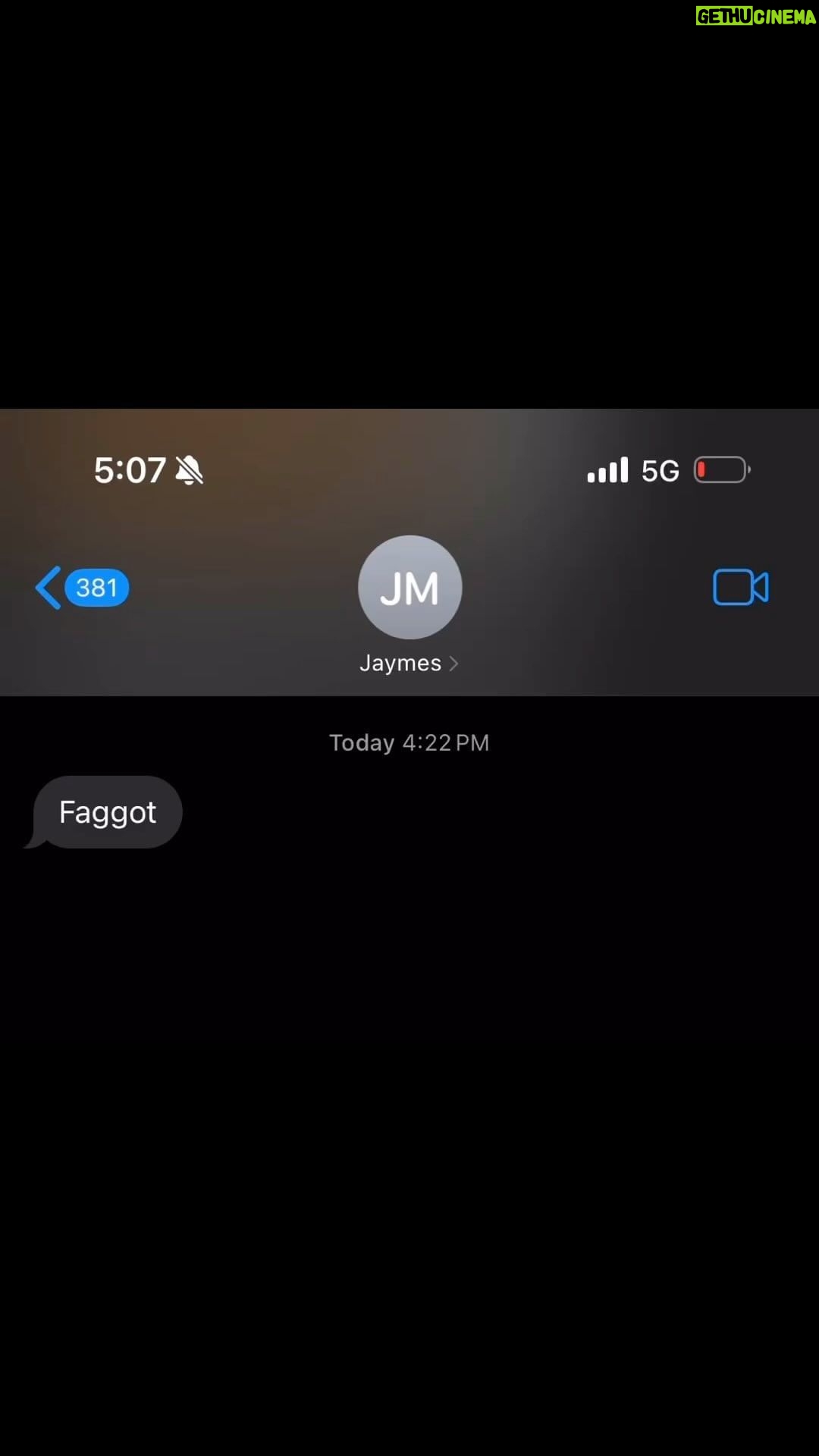Go back to the messages list
Image resolution: width=819 pixels, height=1456 pixels.
(82, 588)
